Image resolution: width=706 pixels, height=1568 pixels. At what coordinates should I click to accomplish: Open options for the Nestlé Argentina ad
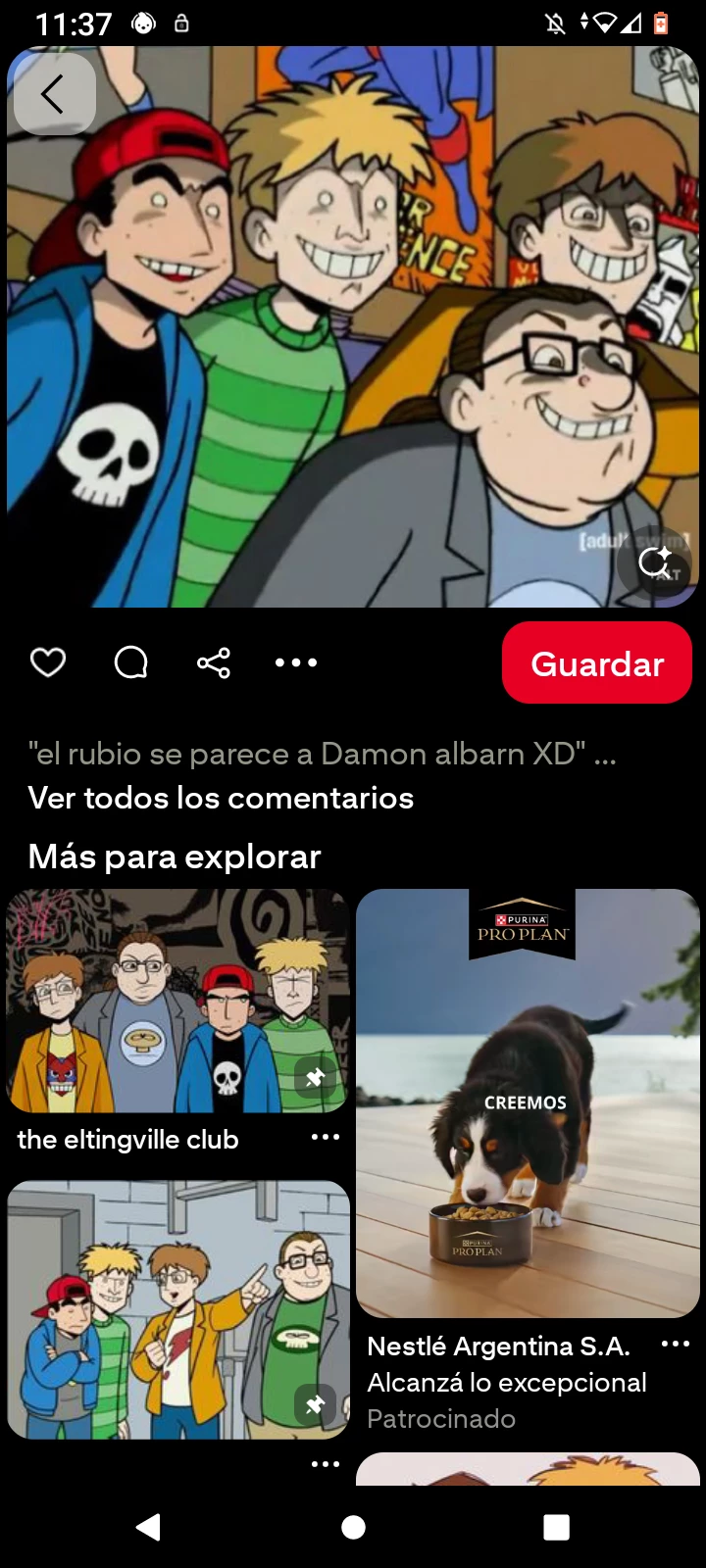[676, 1344]
